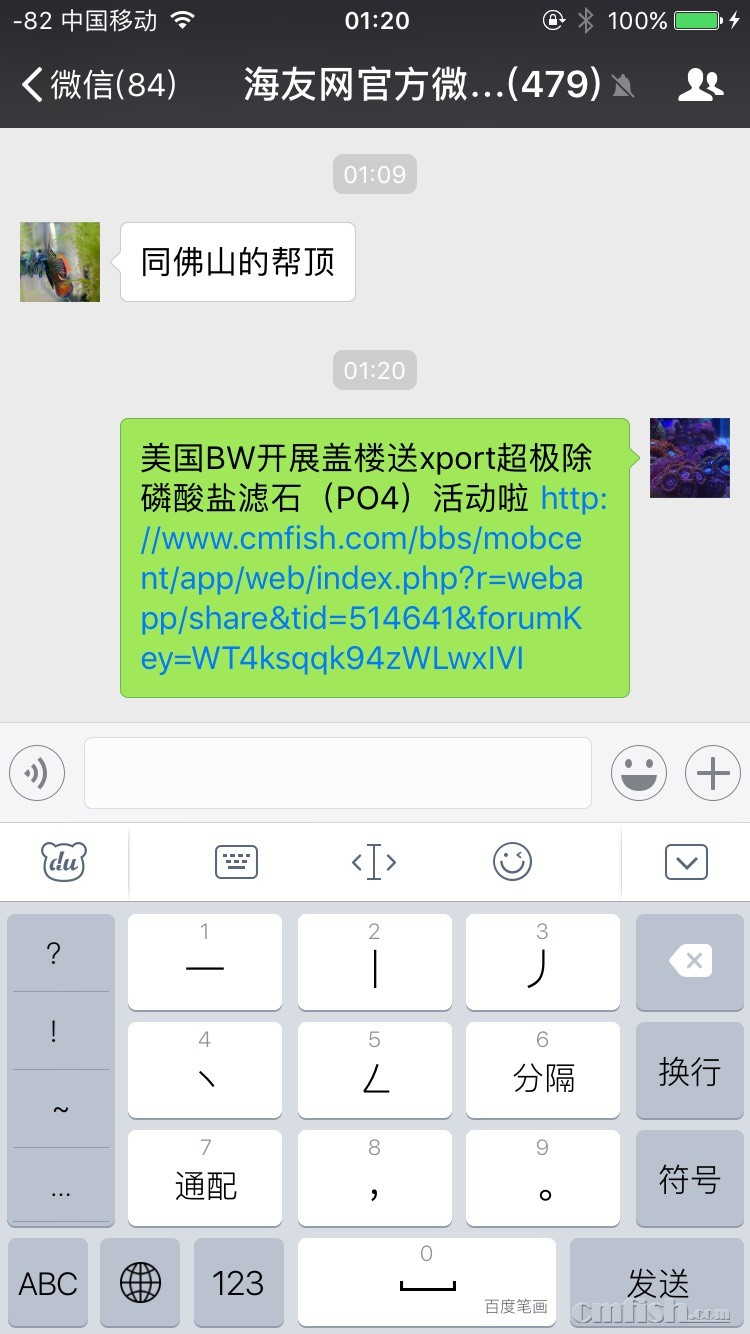The image size is (750, 1334).
Task: Tap the globe key to change keyboards
Action: (x=140, y=1283)
